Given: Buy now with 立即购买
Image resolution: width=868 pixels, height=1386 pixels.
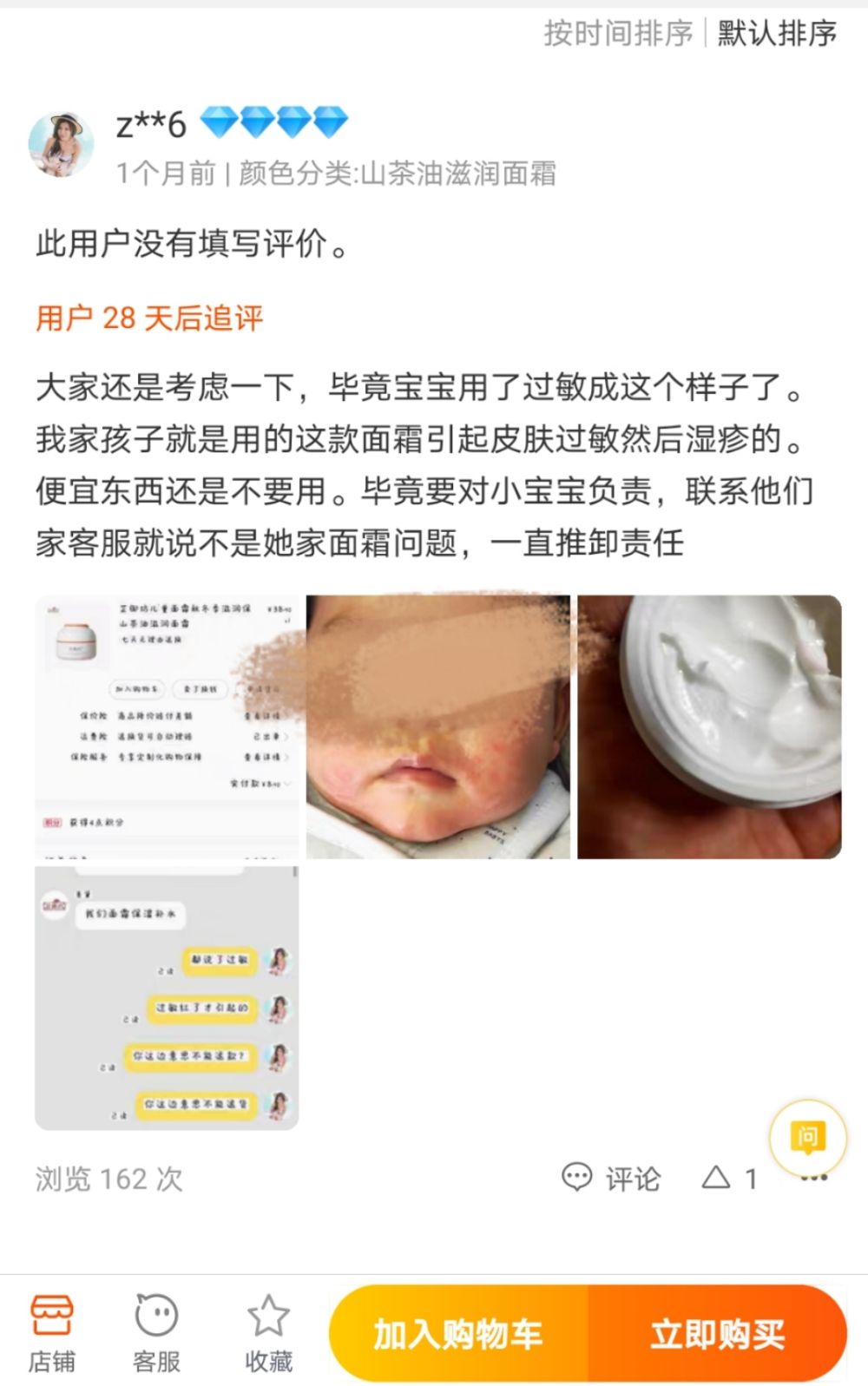Looking at the screenshot, I should [x=717, y=1334].
